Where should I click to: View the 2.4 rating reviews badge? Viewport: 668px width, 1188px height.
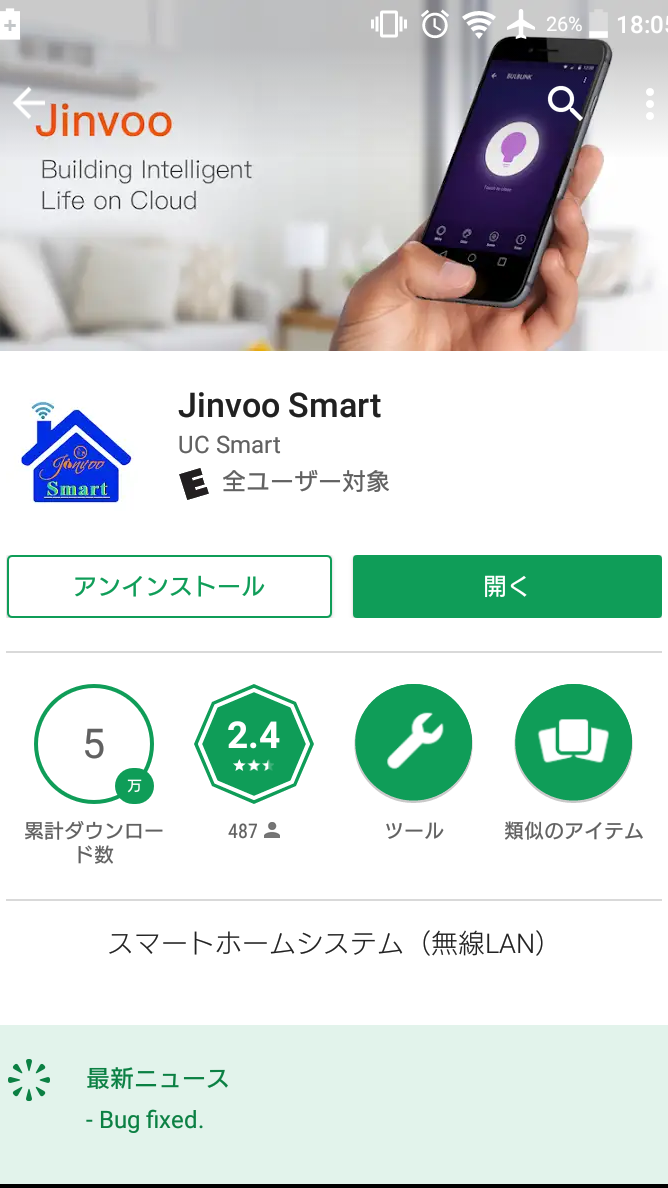[254, 744]
